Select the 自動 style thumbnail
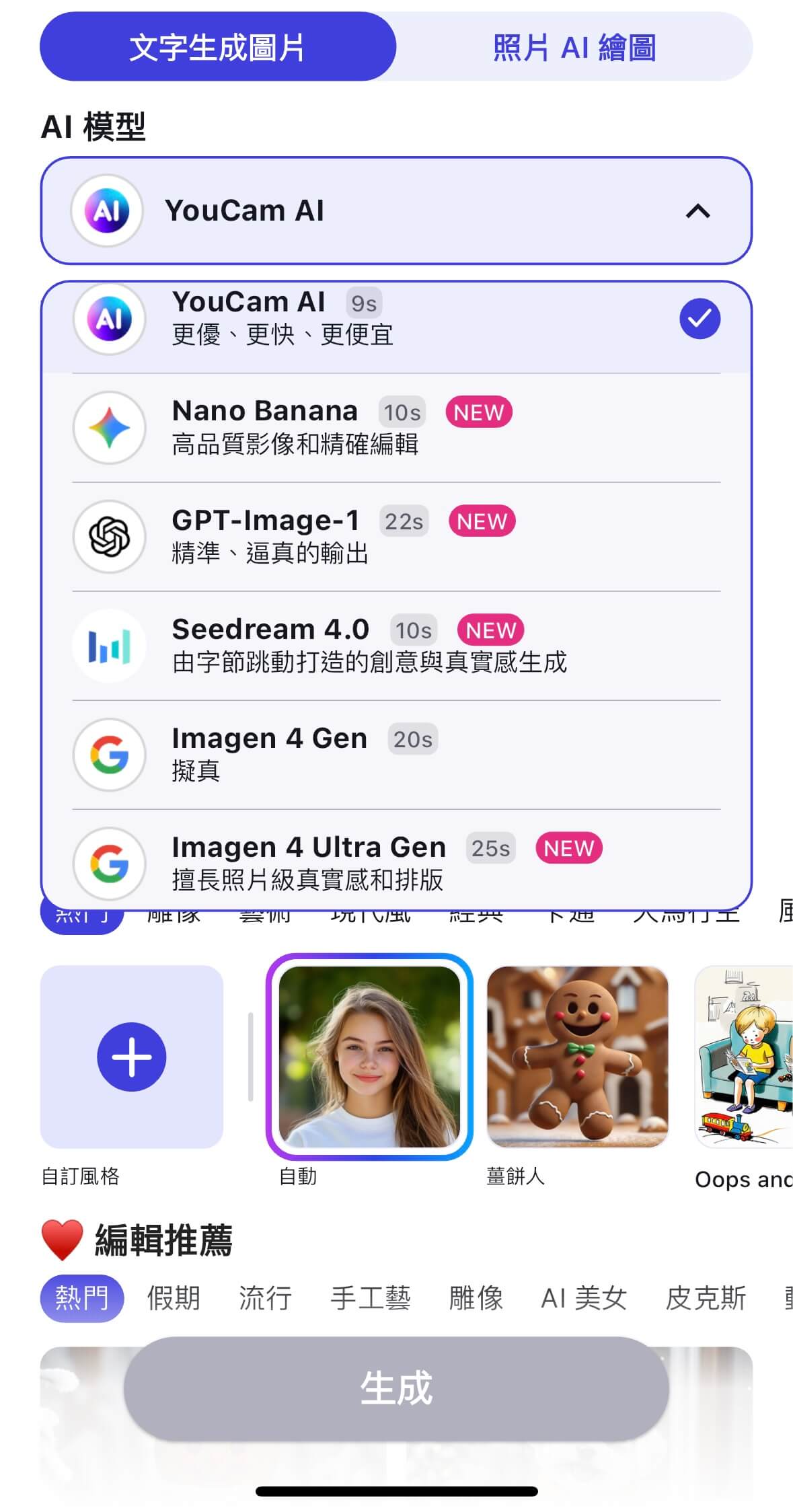 (x=369, y=1057)
